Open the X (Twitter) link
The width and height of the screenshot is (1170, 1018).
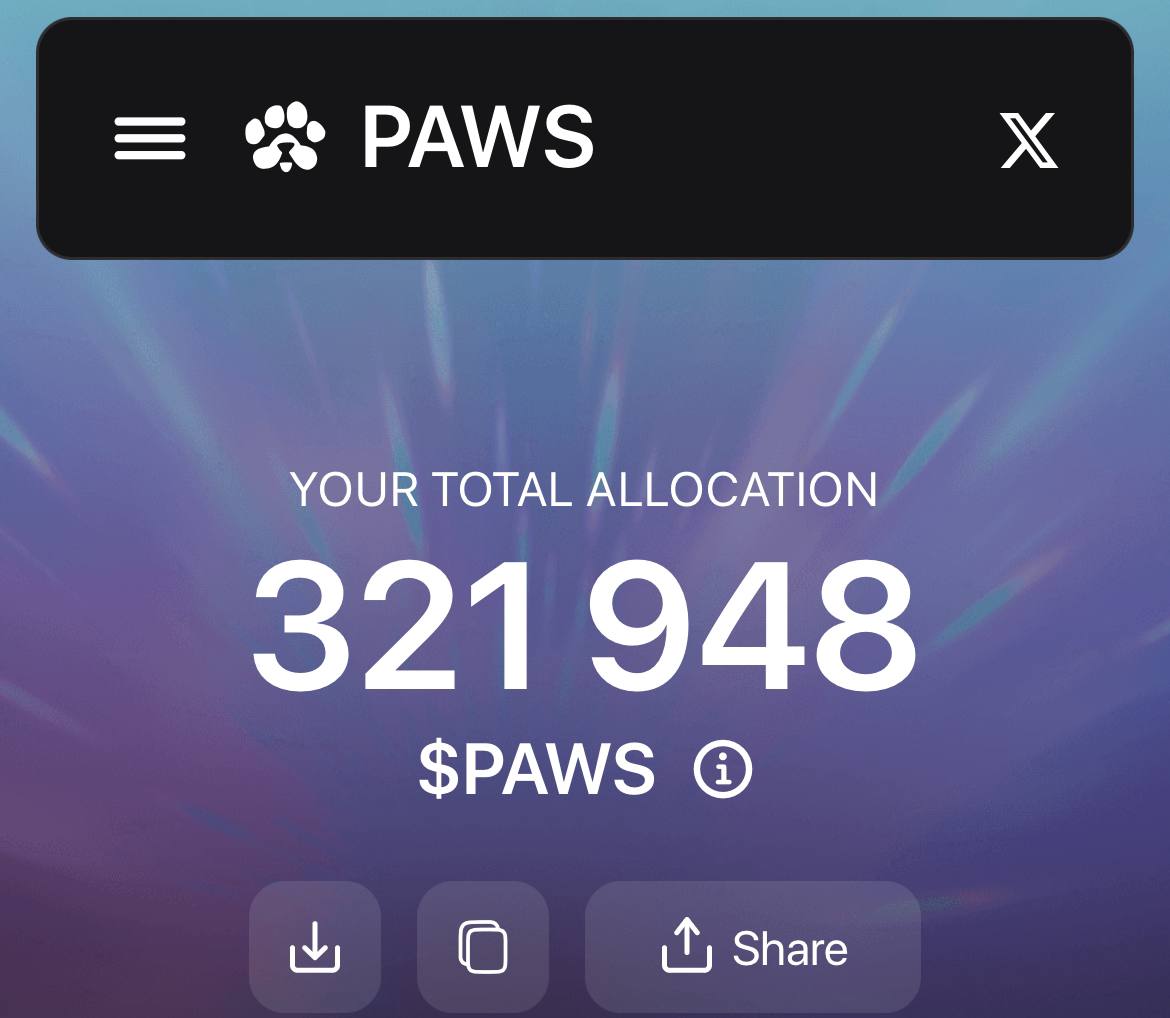click(x=1028, y=140)
